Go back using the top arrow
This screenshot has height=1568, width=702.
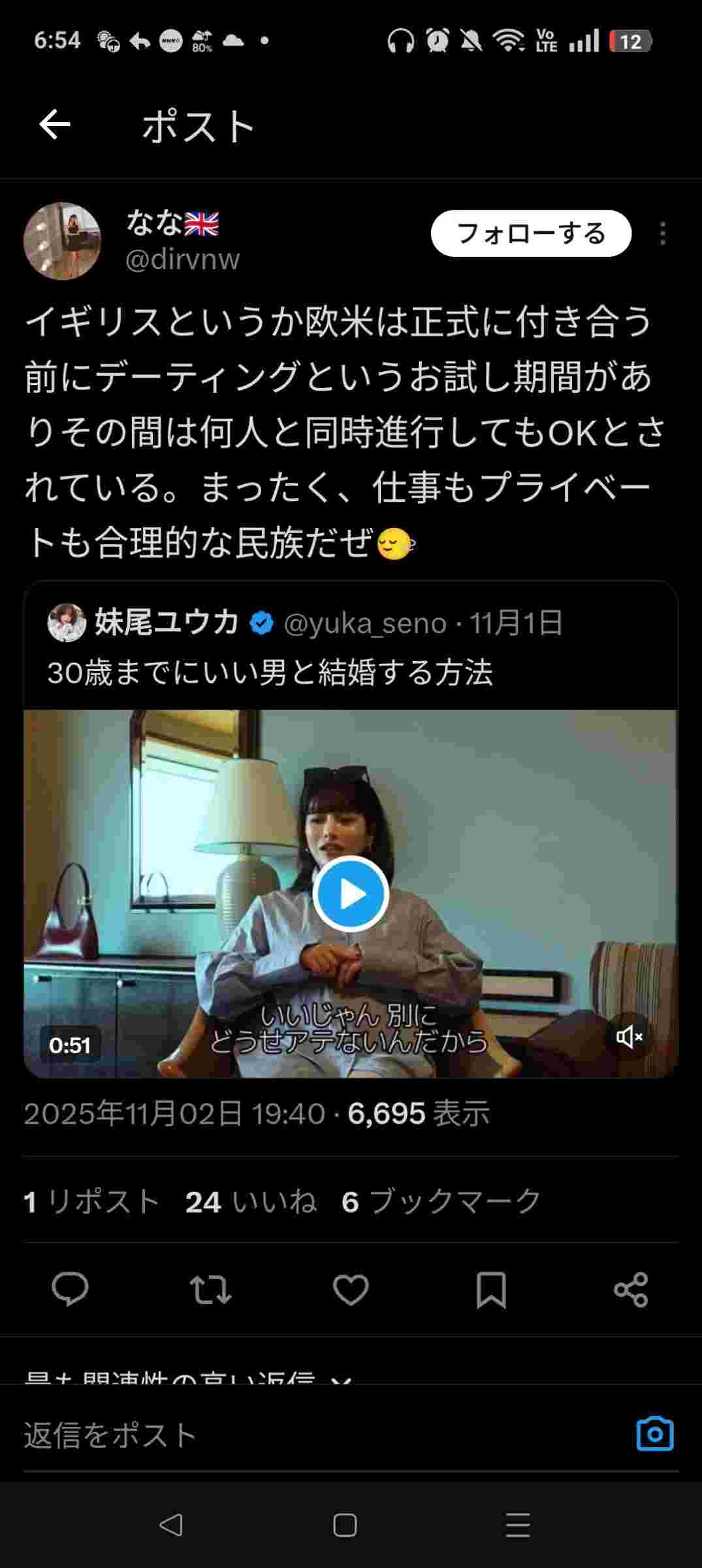tap(55, 125)
